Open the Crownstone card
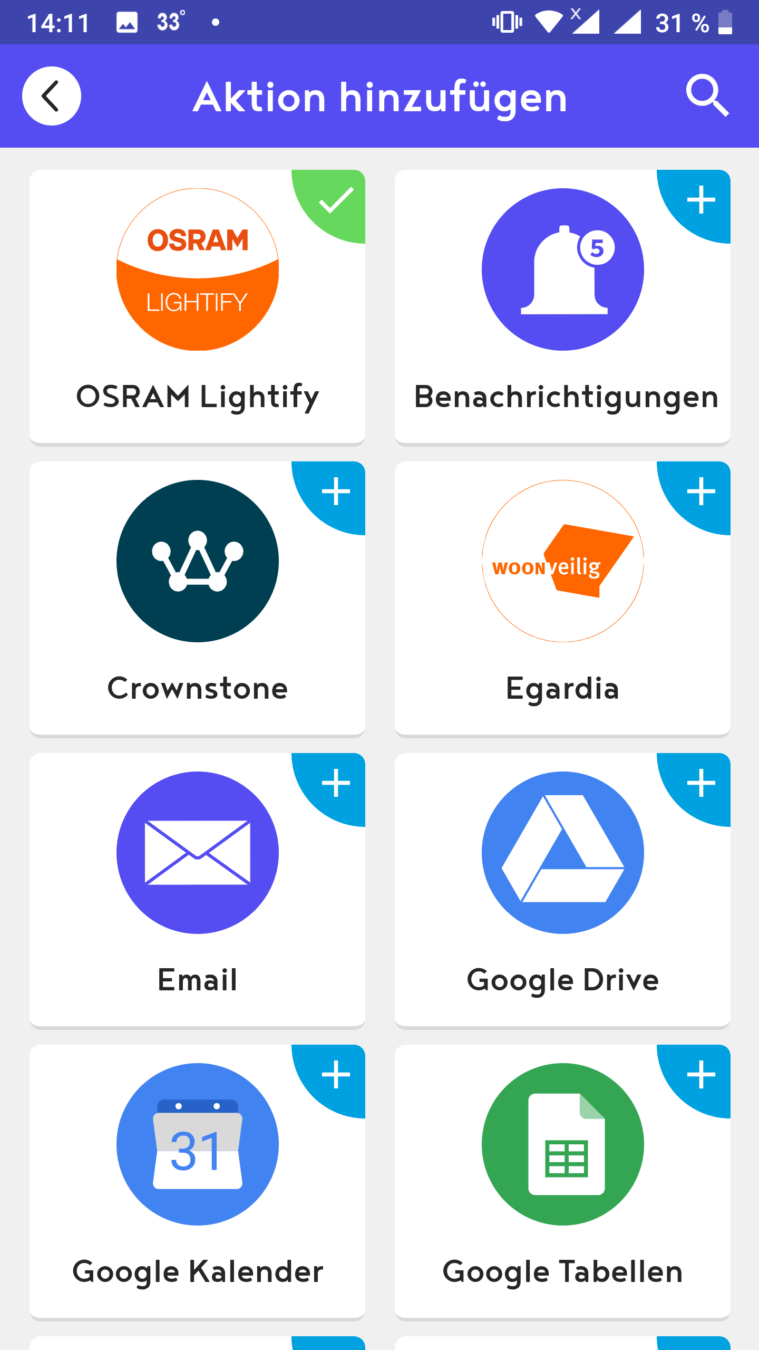Viewport: 759px width, 1350px height. 197,598
